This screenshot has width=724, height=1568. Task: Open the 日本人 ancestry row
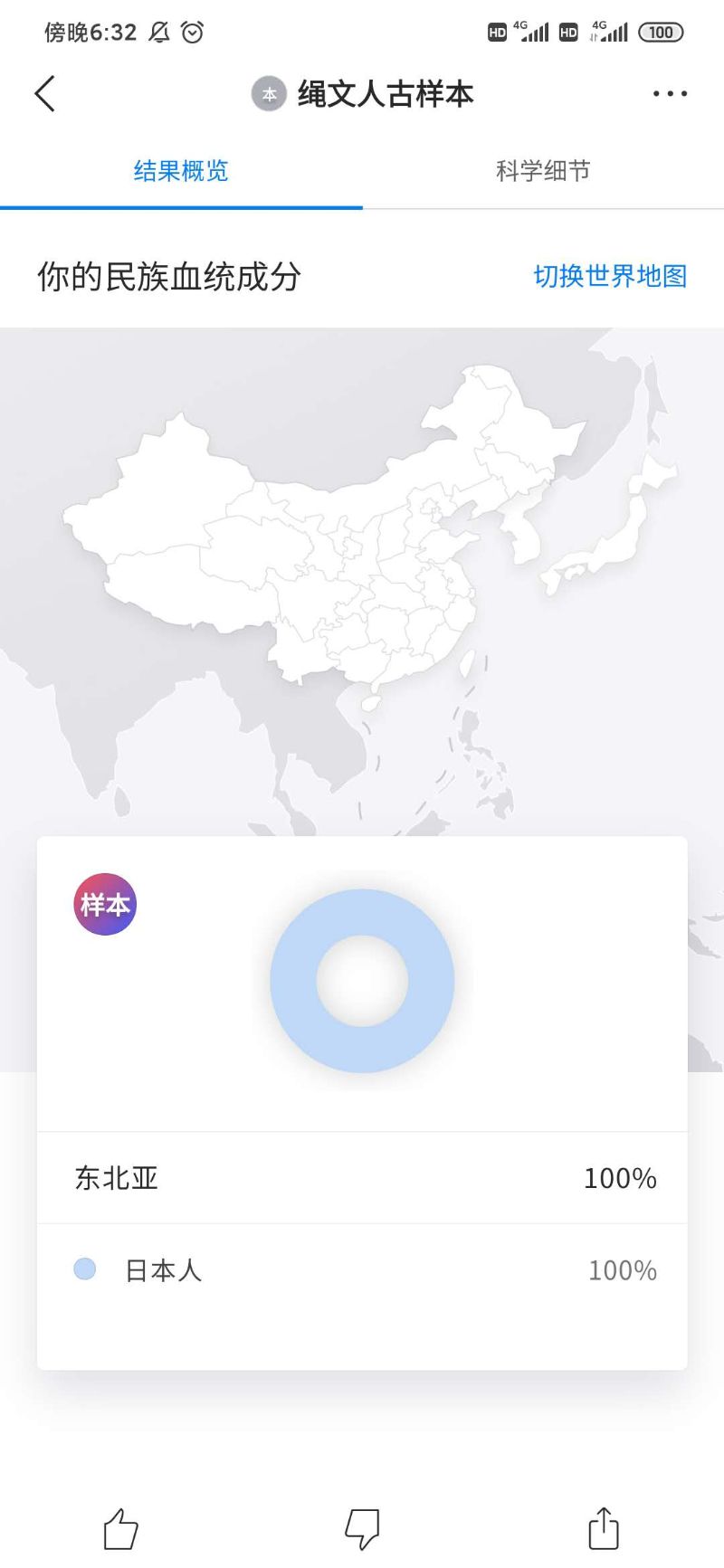[x=362, y=1270]
